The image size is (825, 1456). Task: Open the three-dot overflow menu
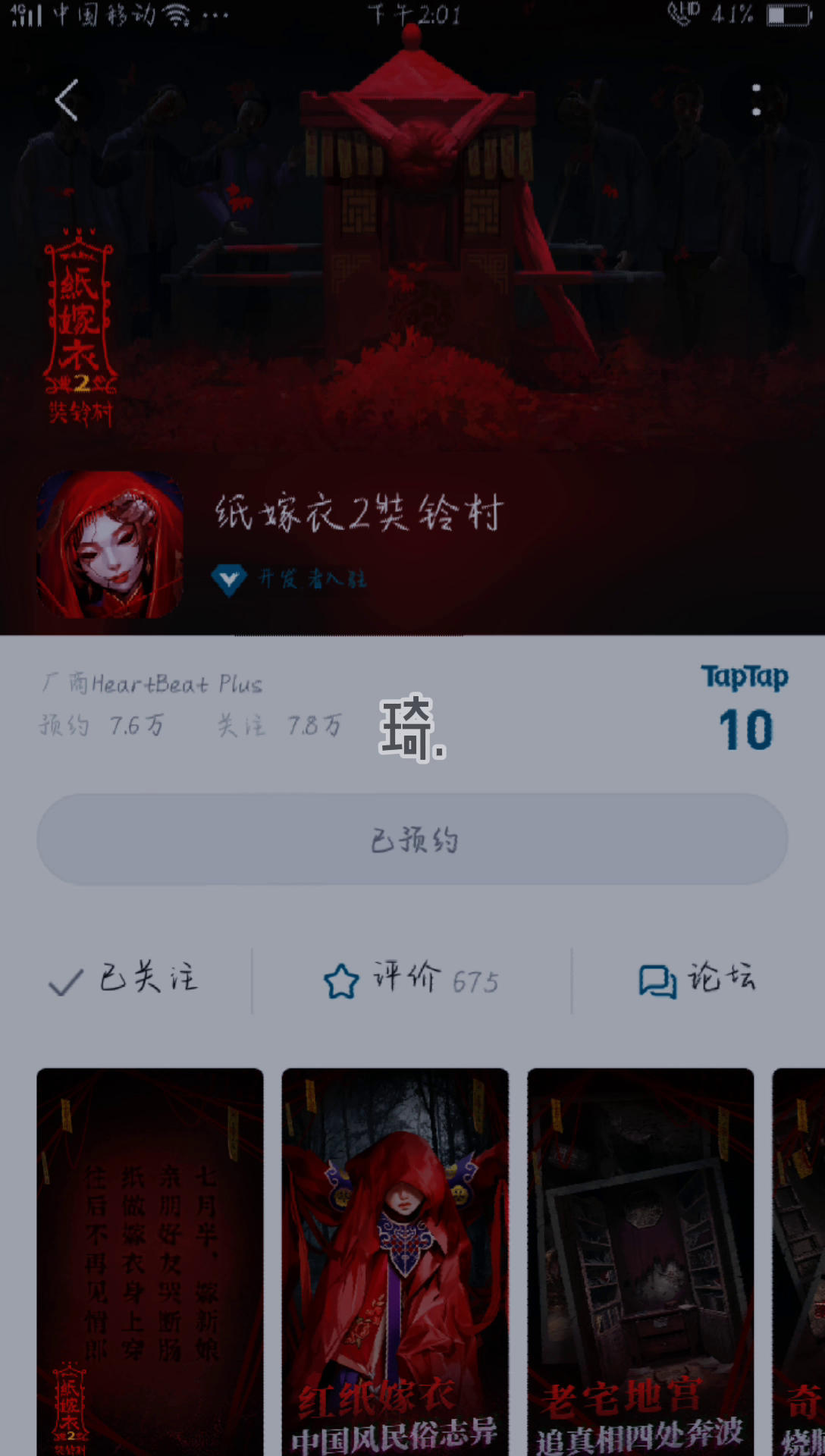[755, 100]
